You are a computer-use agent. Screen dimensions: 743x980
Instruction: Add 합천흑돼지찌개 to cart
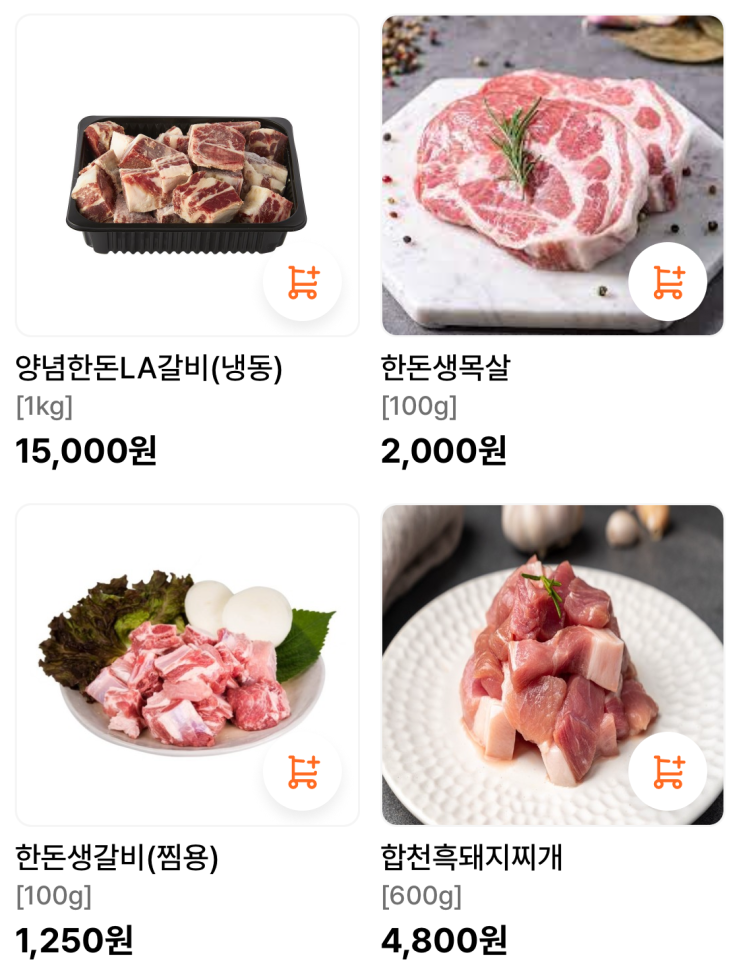pyautogui.click(x=668, y=771)
